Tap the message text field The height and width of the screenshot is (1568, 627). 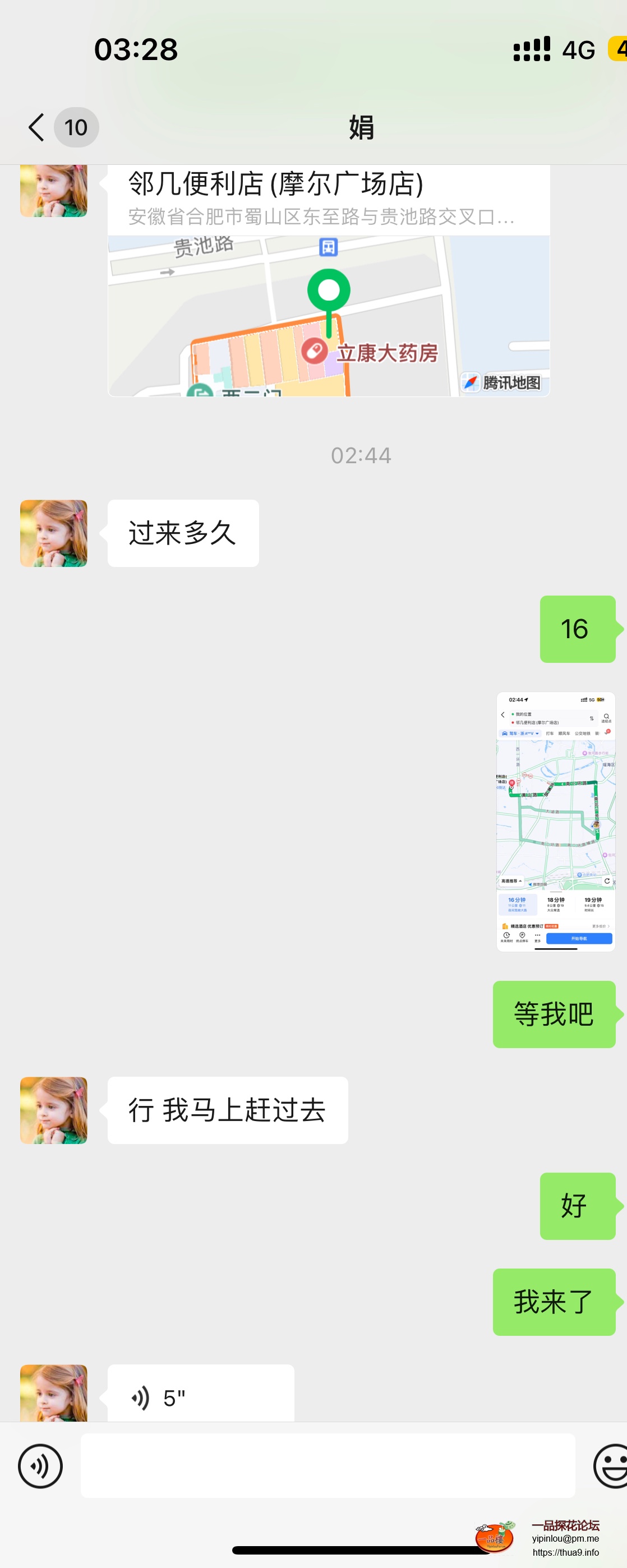[x=328, y=1465]
